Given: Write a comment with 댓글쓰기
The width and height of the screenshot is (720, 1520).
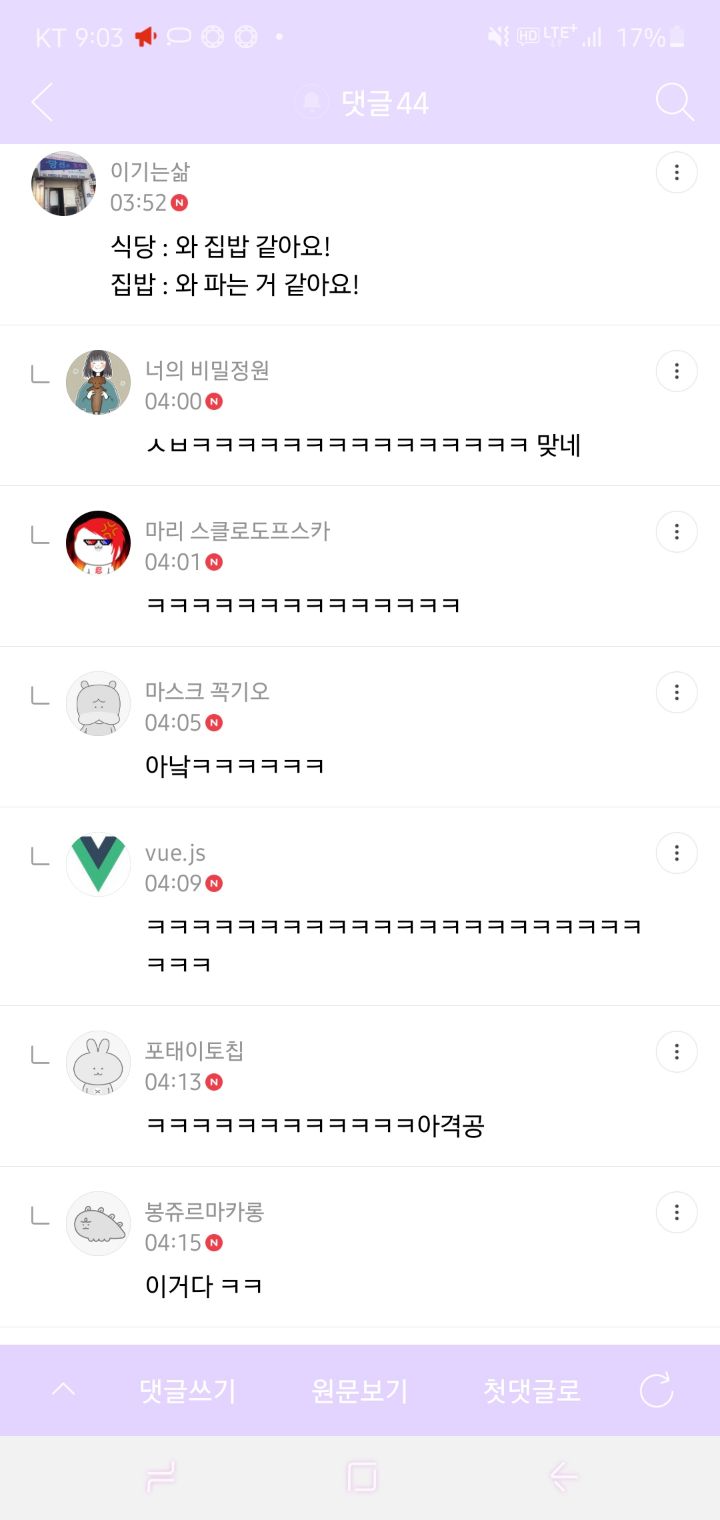Looking at the screenshot, I should (187, 1391).
